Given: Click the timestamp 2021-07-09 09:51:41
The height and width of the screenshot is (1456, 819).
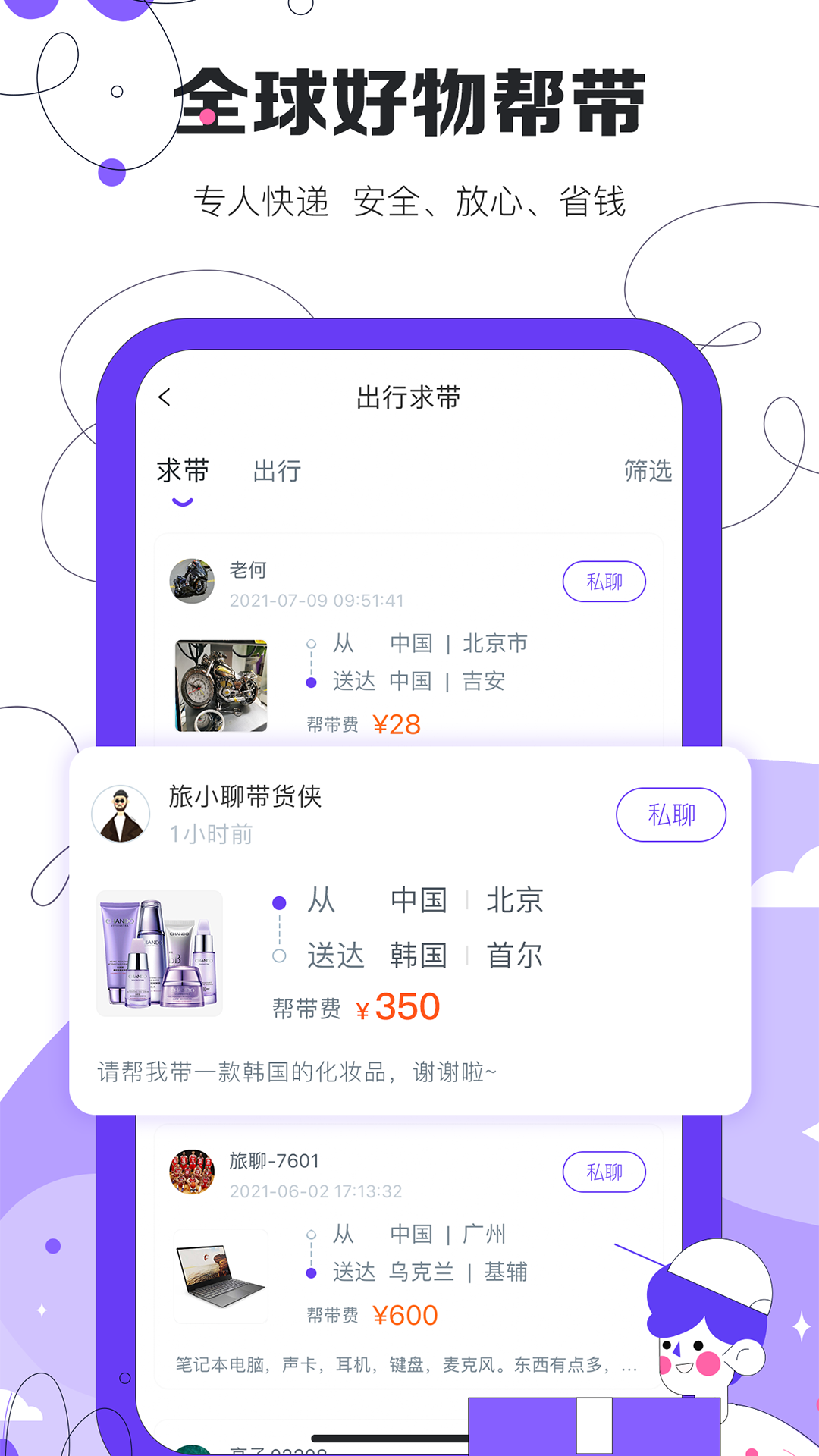Looking at the screenshot, I should click(x=316, y=600).
